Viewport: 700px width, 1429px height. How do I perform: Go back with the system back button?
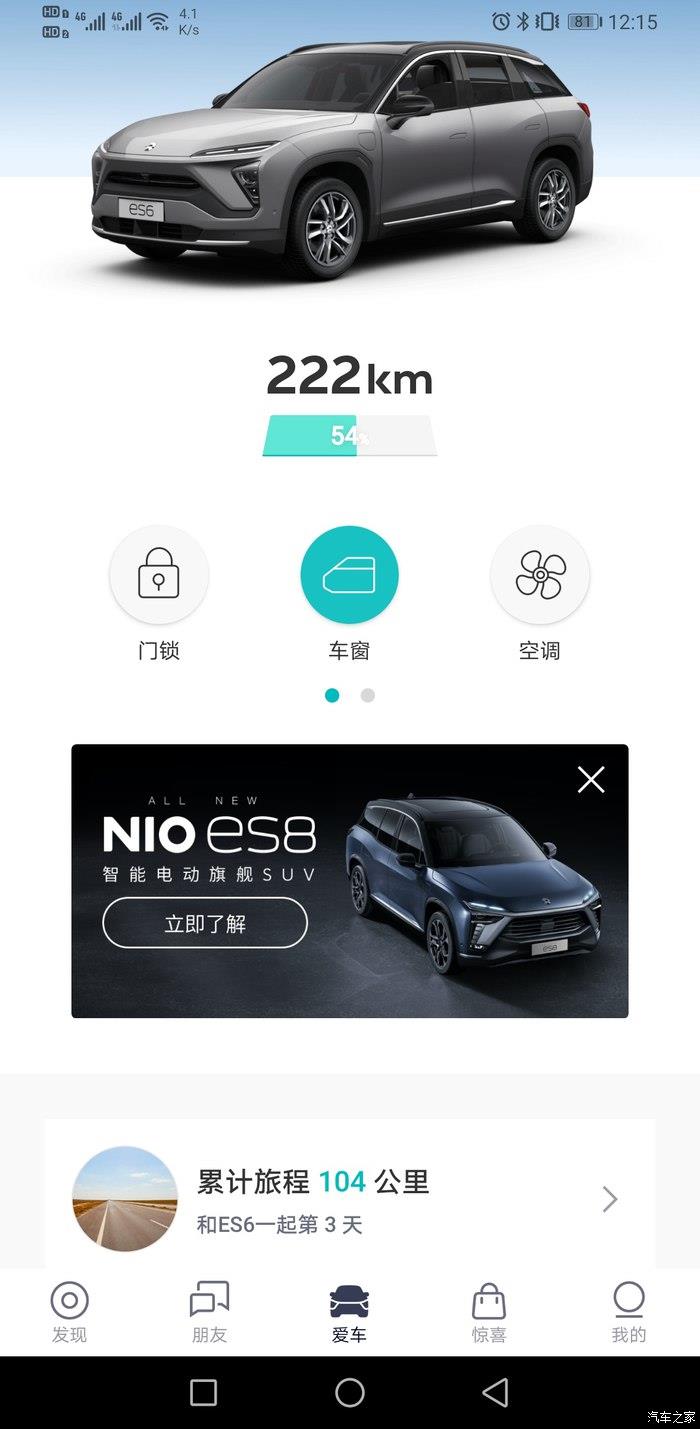coord(495,1392)
